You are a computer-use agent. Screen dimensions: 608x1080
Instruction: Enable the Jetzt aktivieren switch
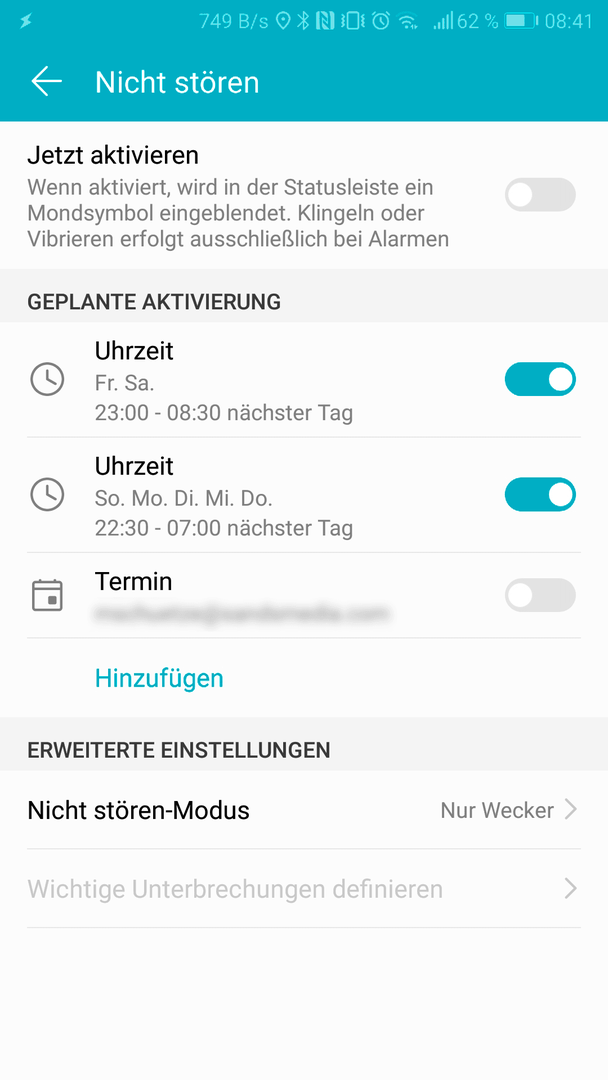coord(540,195)
